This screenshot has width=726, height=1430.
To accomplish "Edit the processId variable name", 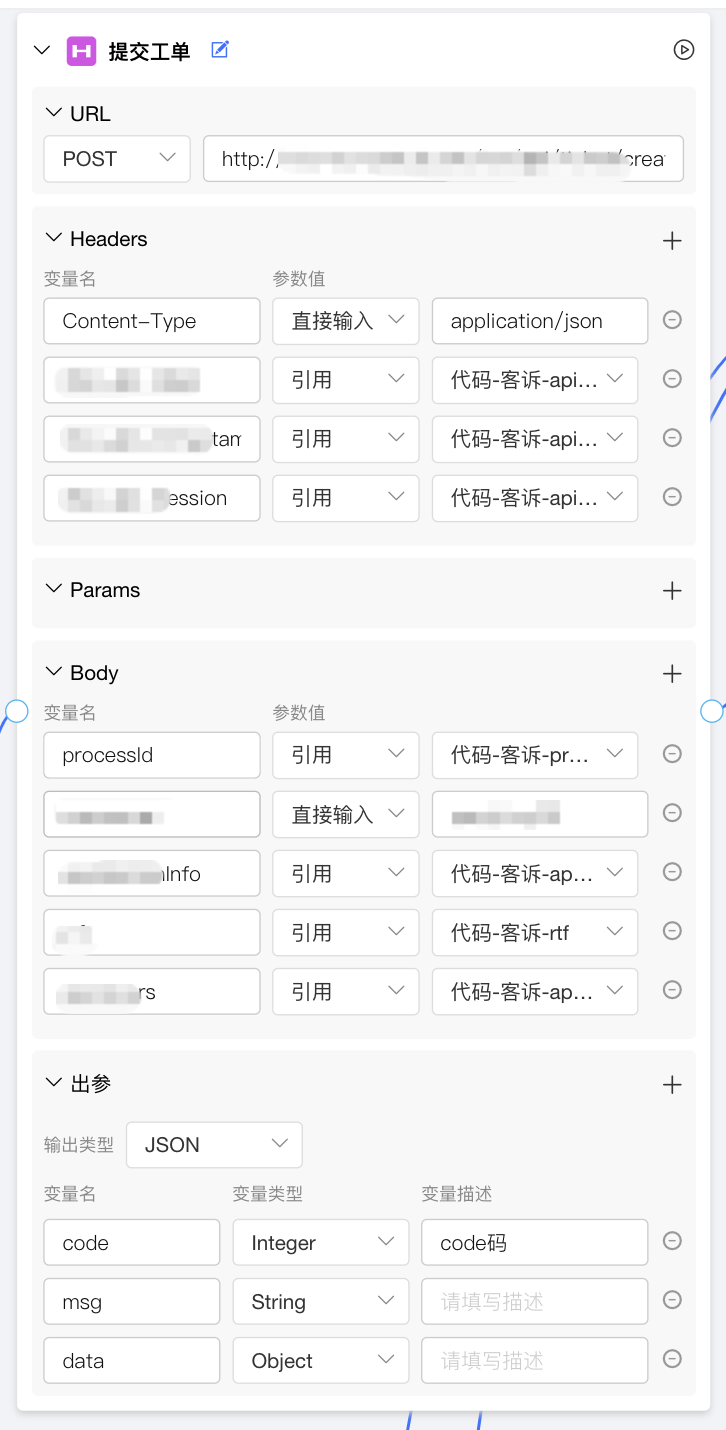I will [152, 755].
